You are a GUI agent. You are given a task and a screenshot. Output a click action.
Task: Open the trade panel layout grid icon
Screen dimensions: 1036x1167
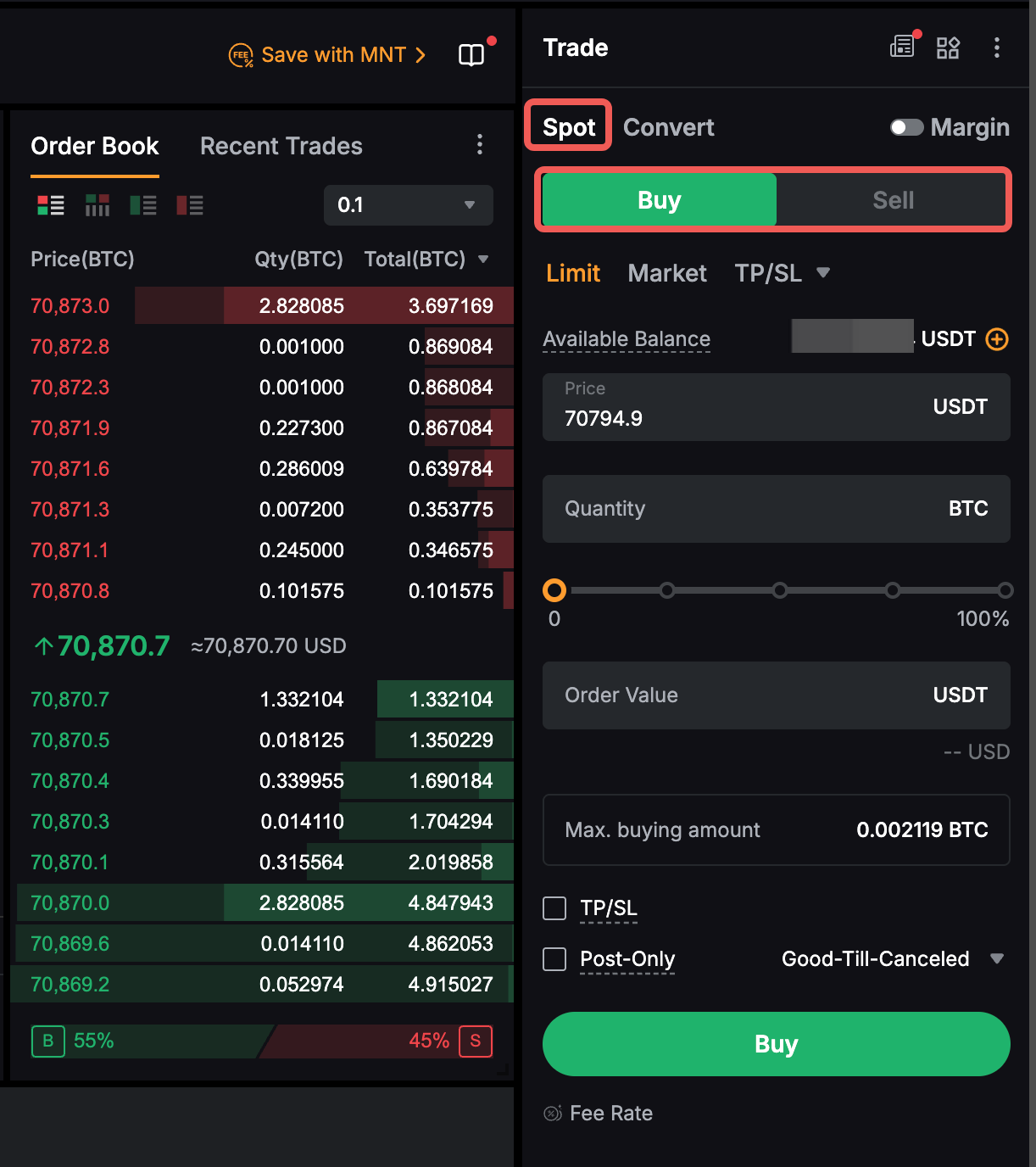tap(948, 47)
